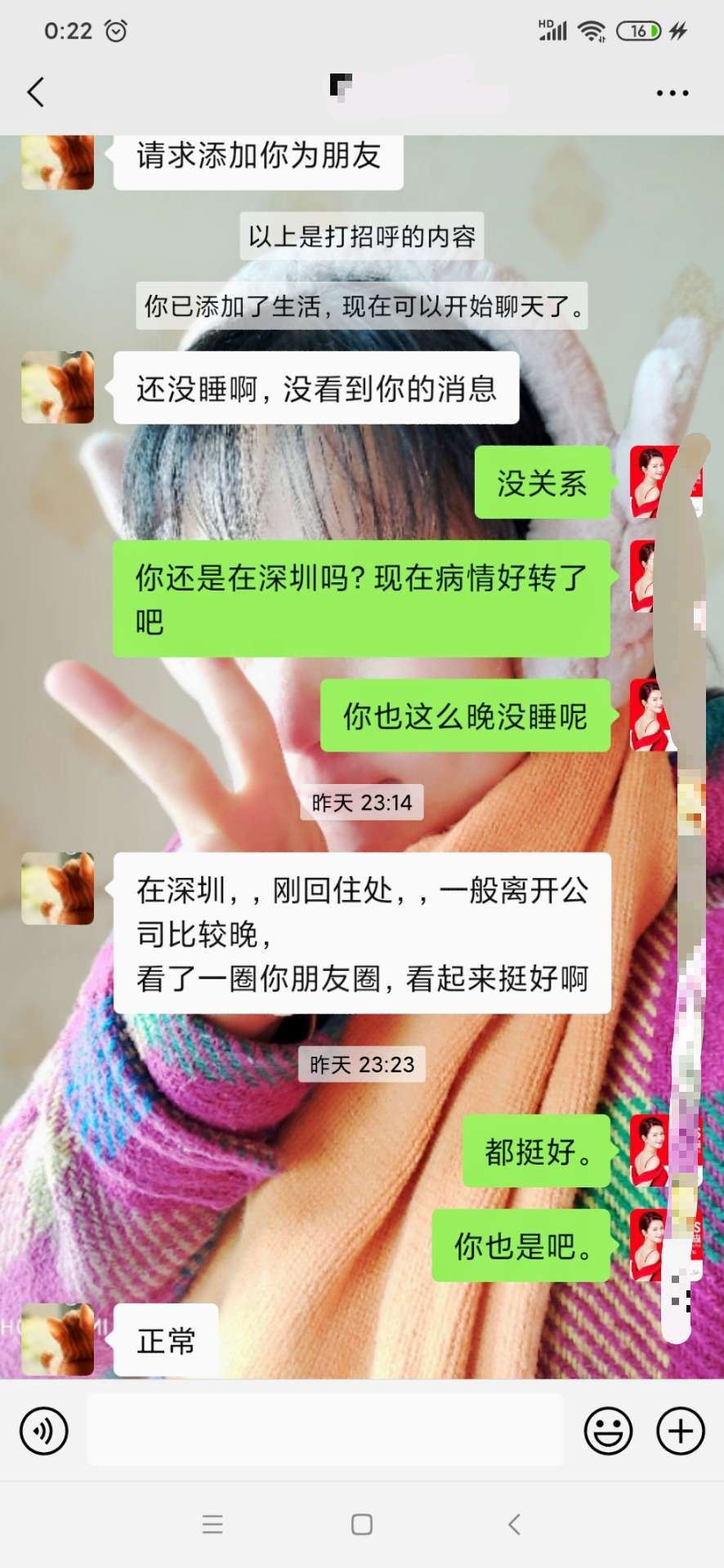
Task: Open the plus attachments menu
Action: coord(680,1431)
